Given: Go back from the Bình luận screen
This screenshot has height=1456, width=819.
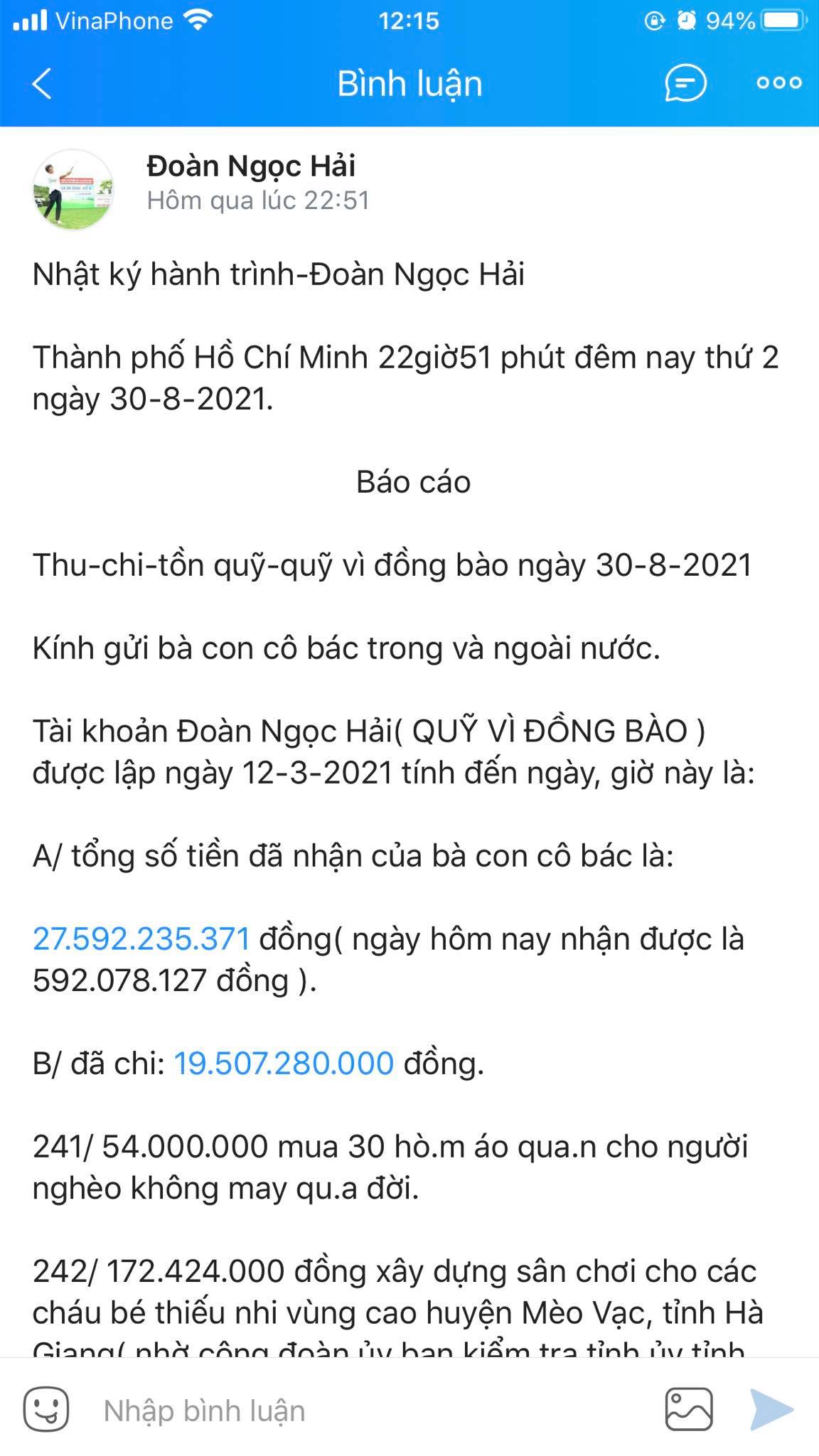Looking at the screenshot, I should pyautogui.click(x=43, y=84).
